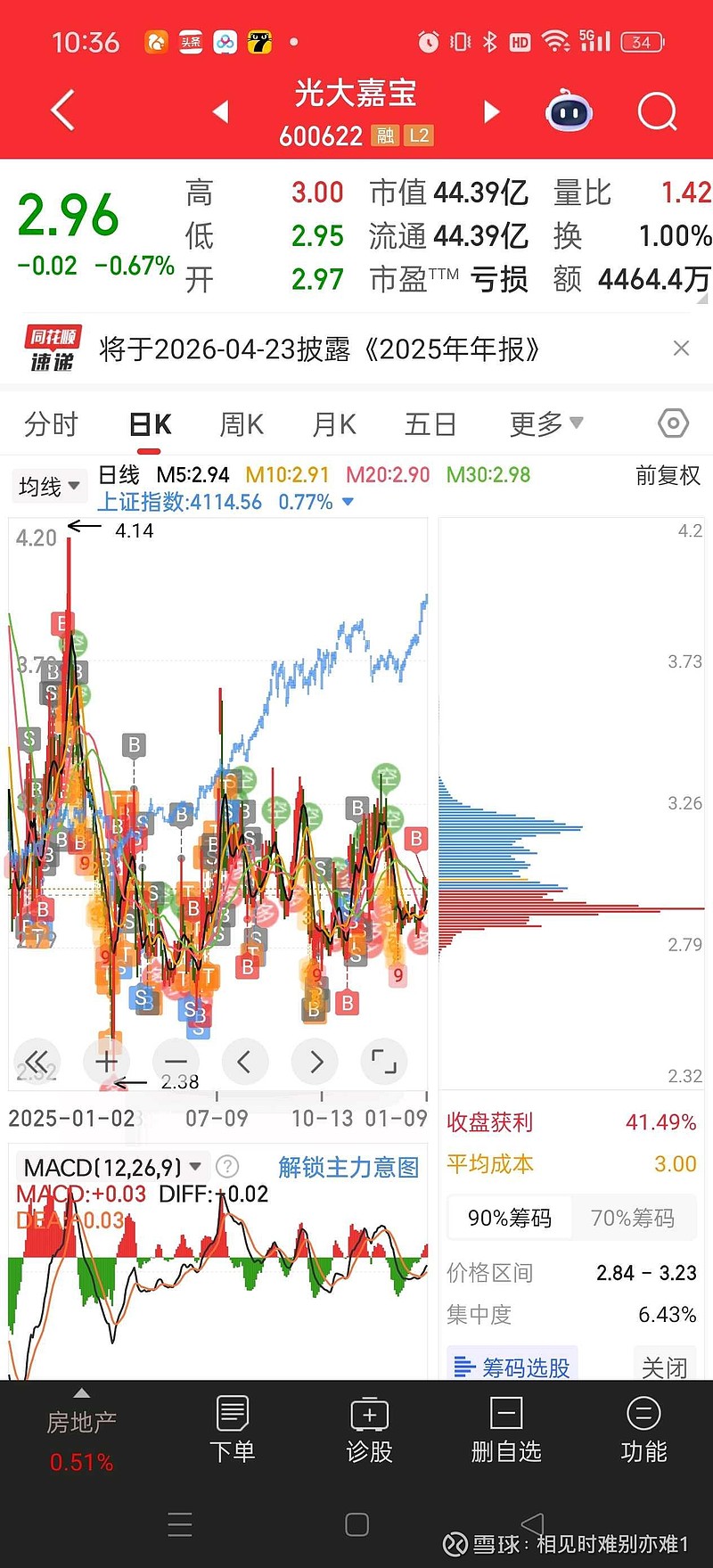Switch to the 分时 intraday tab

click(x=51, y=423)
